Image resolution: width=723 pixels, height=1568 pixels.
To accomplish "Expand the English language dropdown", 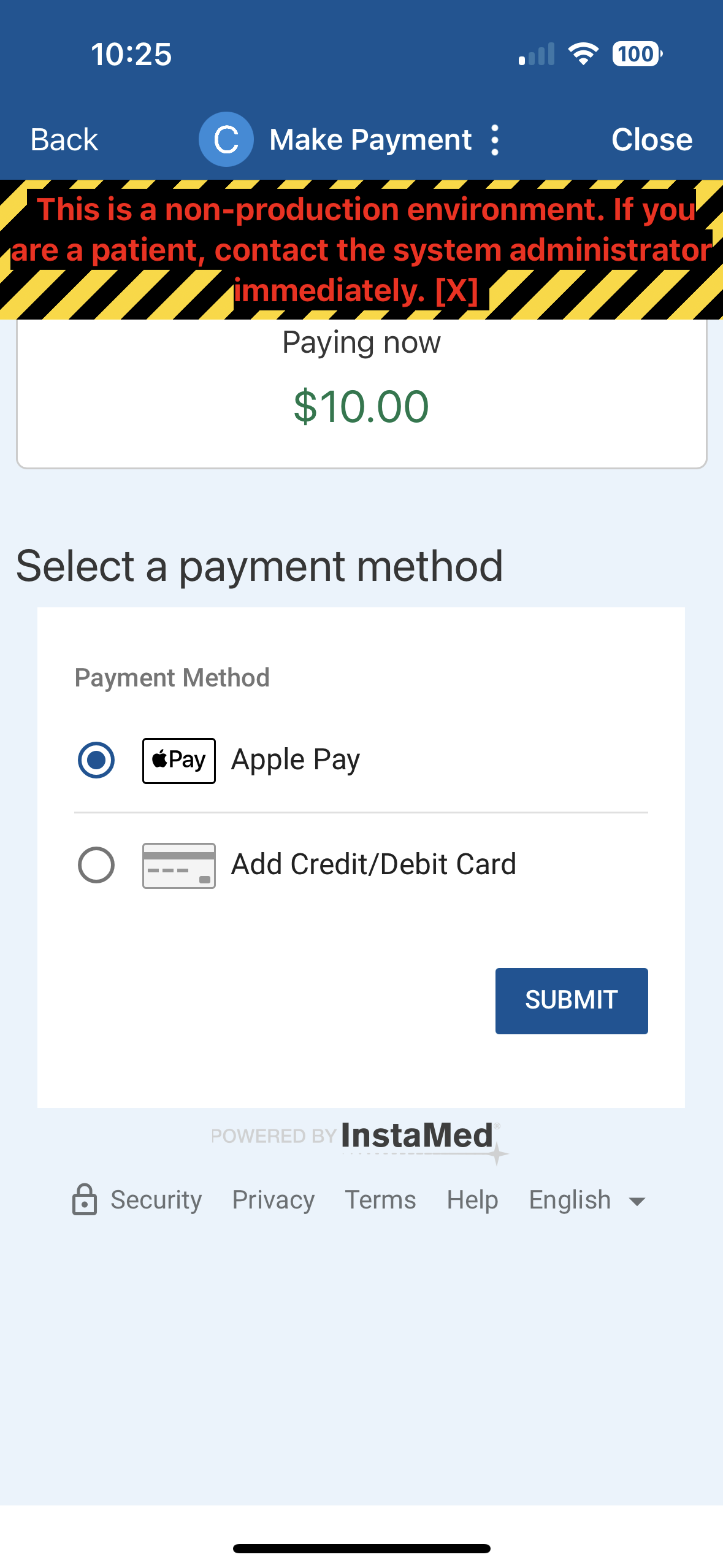I will tap(587, 1200).
